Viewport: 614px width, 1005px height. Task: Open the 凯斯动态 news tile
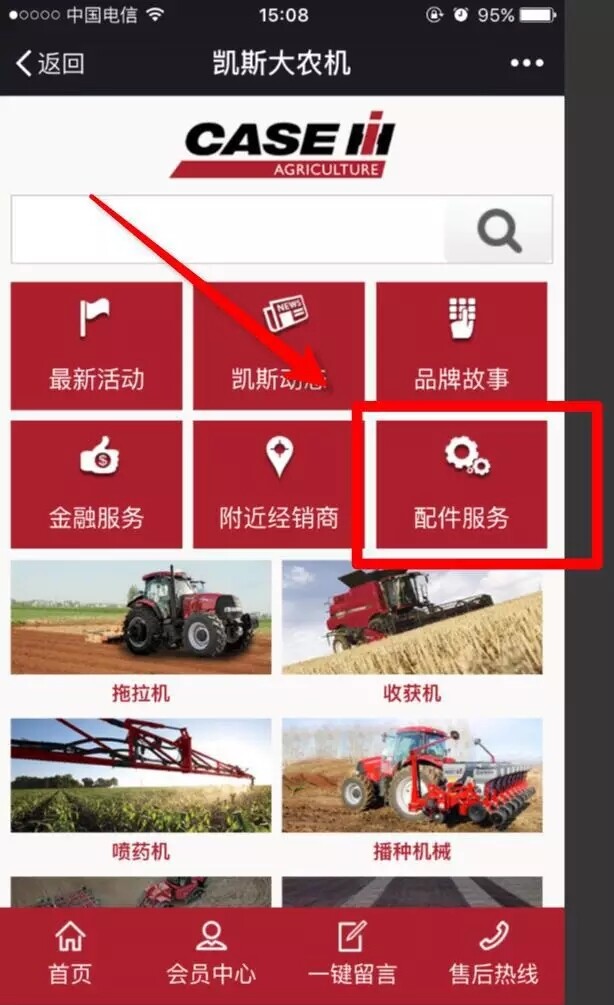pyautogui.click(x=279, y=346)
